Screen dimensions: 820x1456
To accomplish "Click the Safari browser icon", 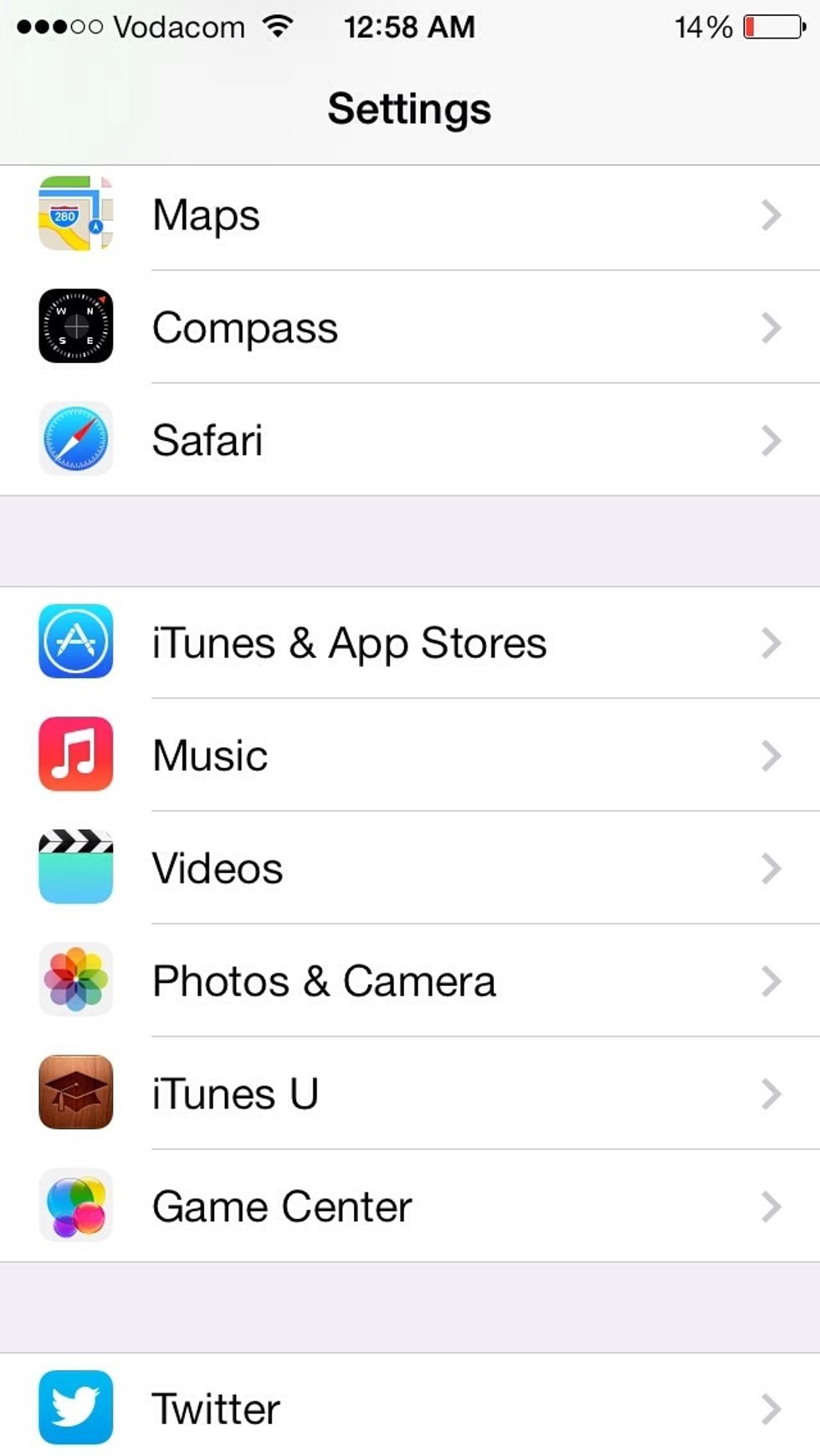I will click(x=75, y=439).
